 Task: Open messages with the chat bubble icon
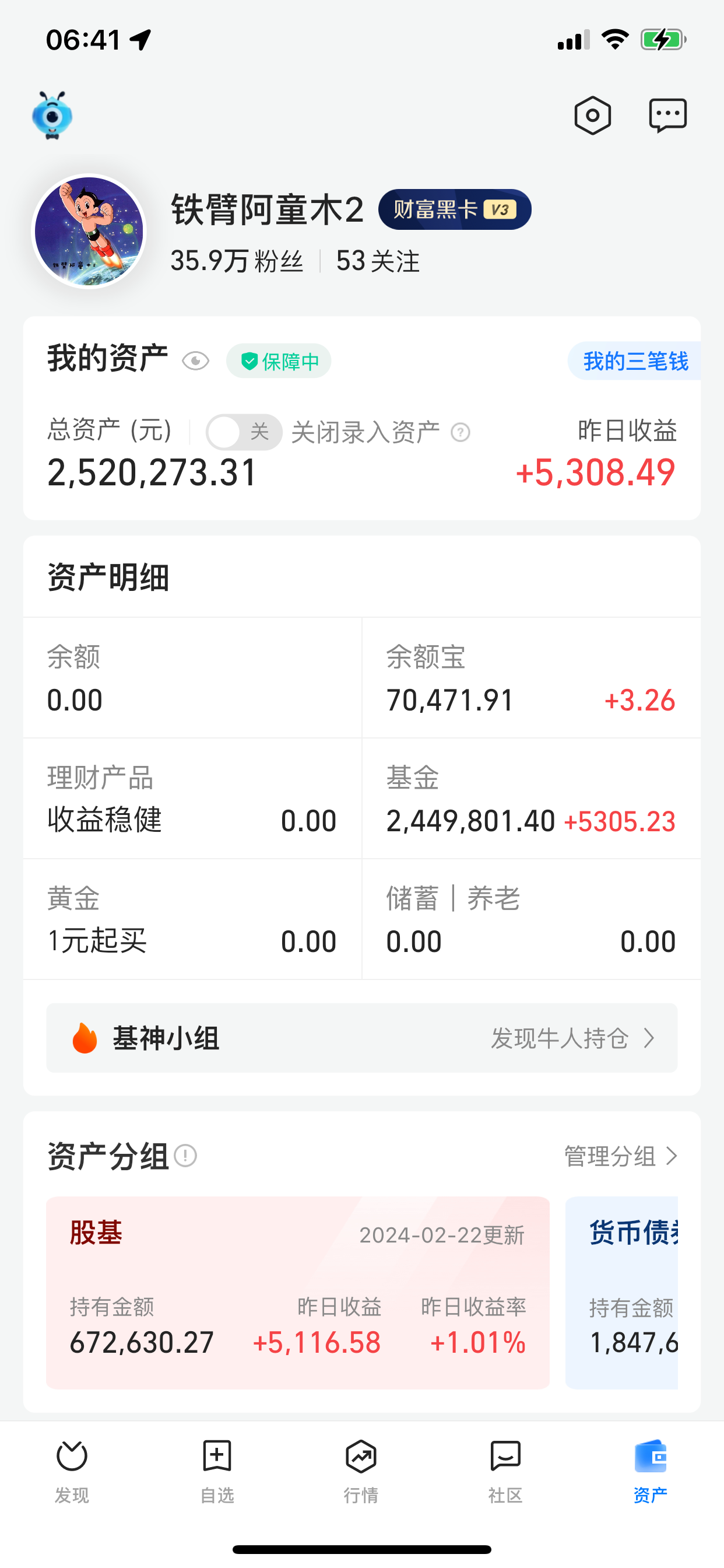coord(668,116)
